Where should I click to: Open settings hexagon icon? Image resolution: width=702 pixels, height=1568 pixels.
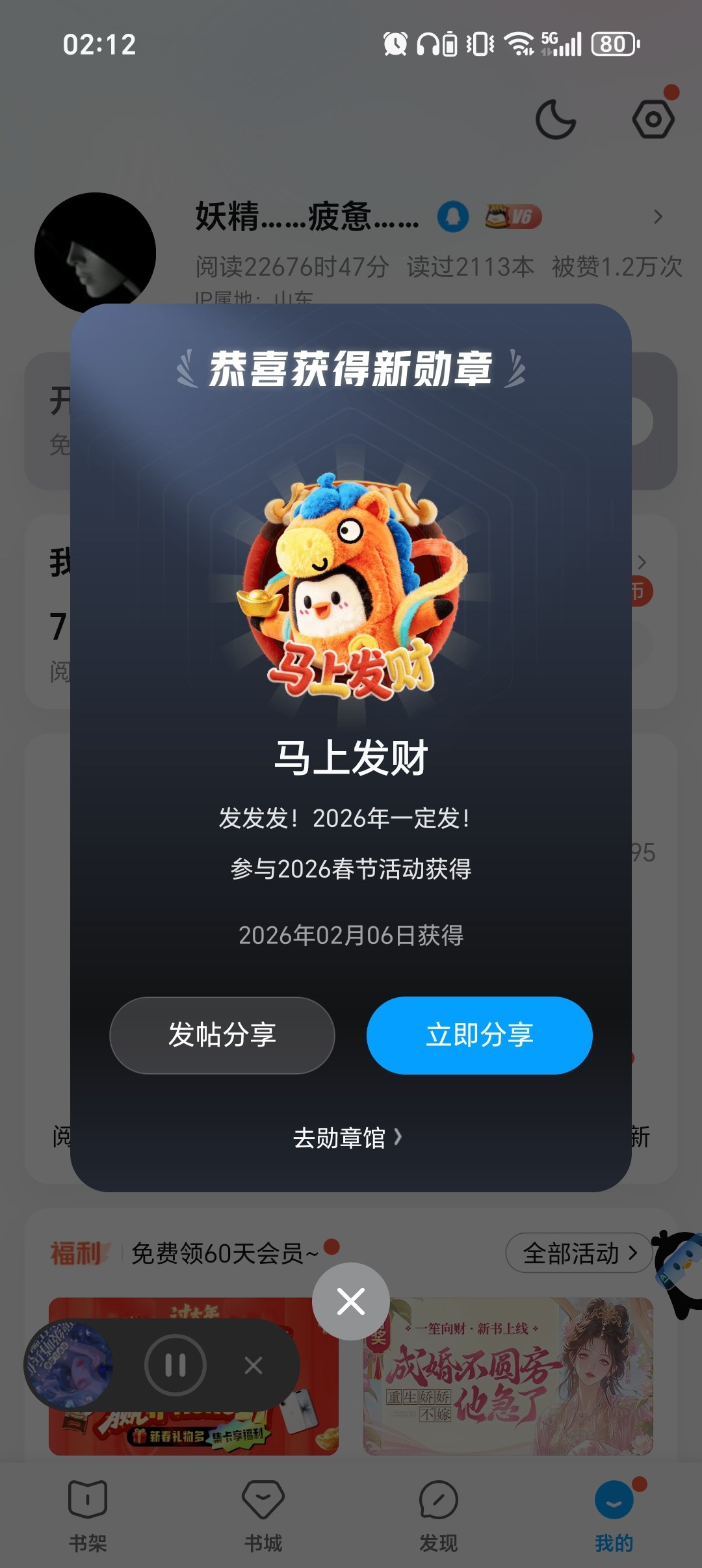tap(653, 120)
